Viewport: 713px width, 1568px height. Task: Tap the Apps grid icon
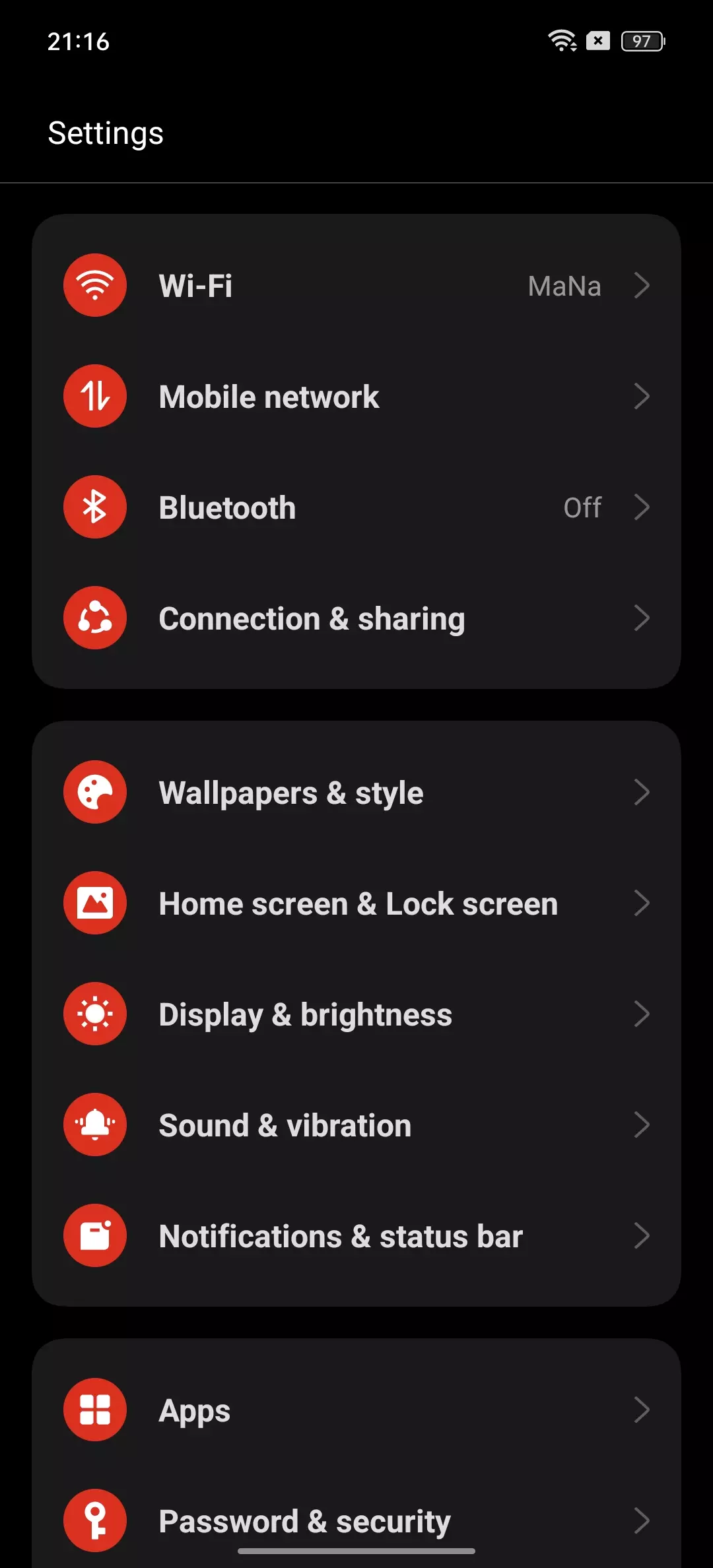coord(94,1410)
